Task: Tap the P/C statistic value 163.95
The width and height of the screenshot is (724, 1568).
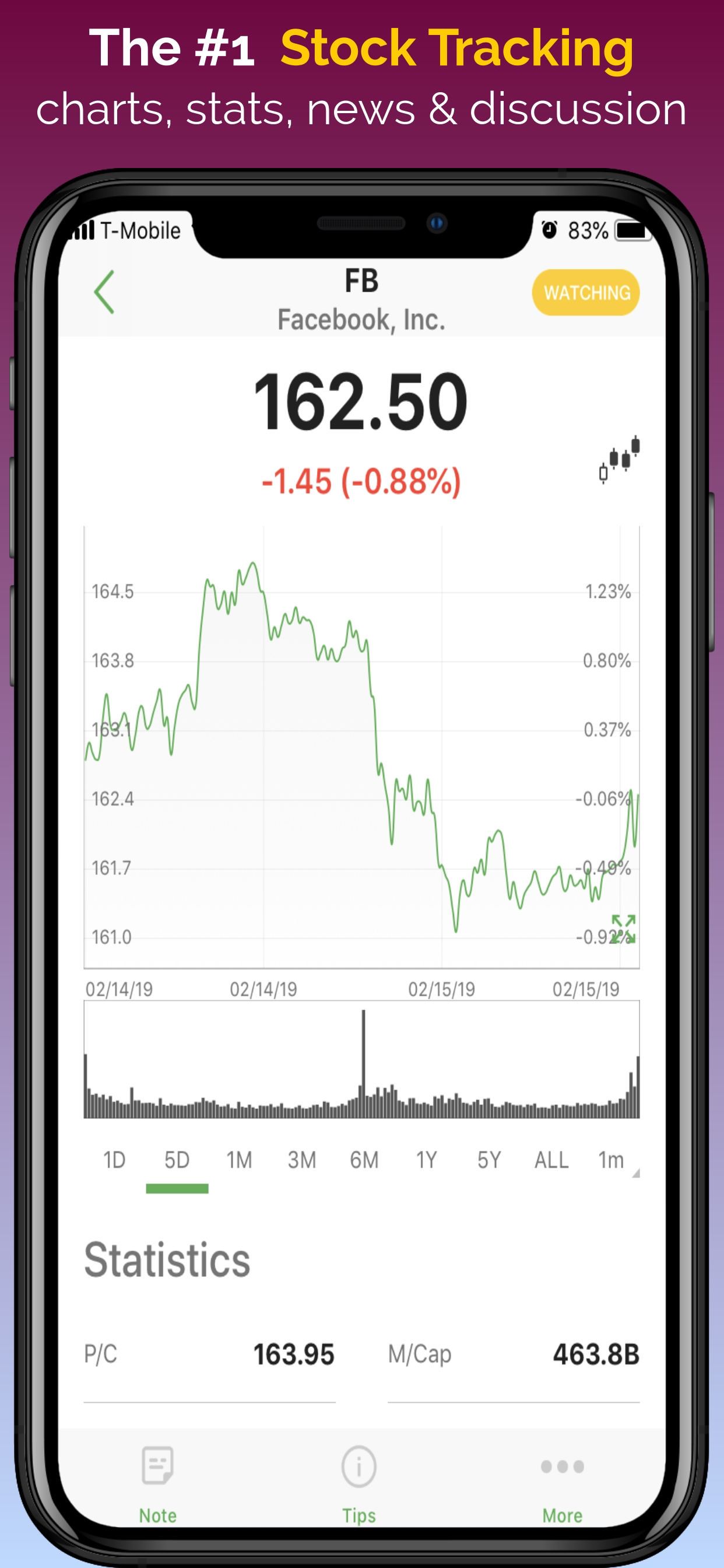Action: pyautogui.click(x=295, y=1354)
